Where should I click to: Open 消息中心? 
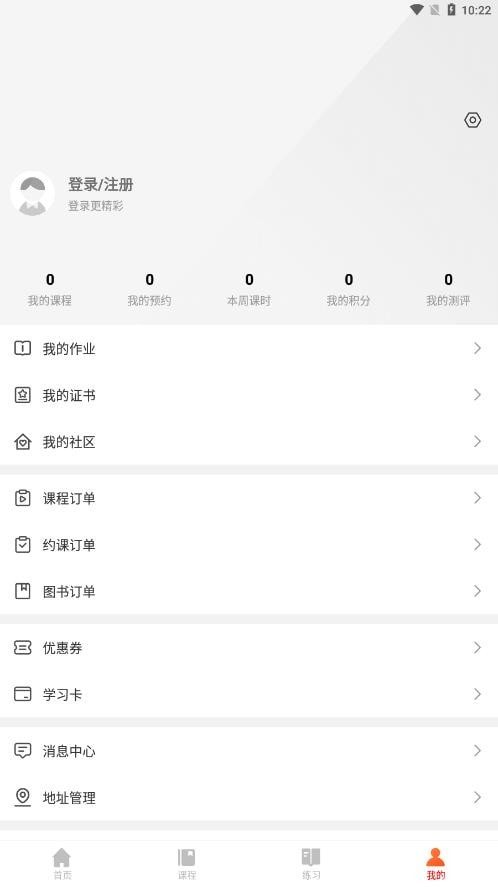click(x=249, y=751)
